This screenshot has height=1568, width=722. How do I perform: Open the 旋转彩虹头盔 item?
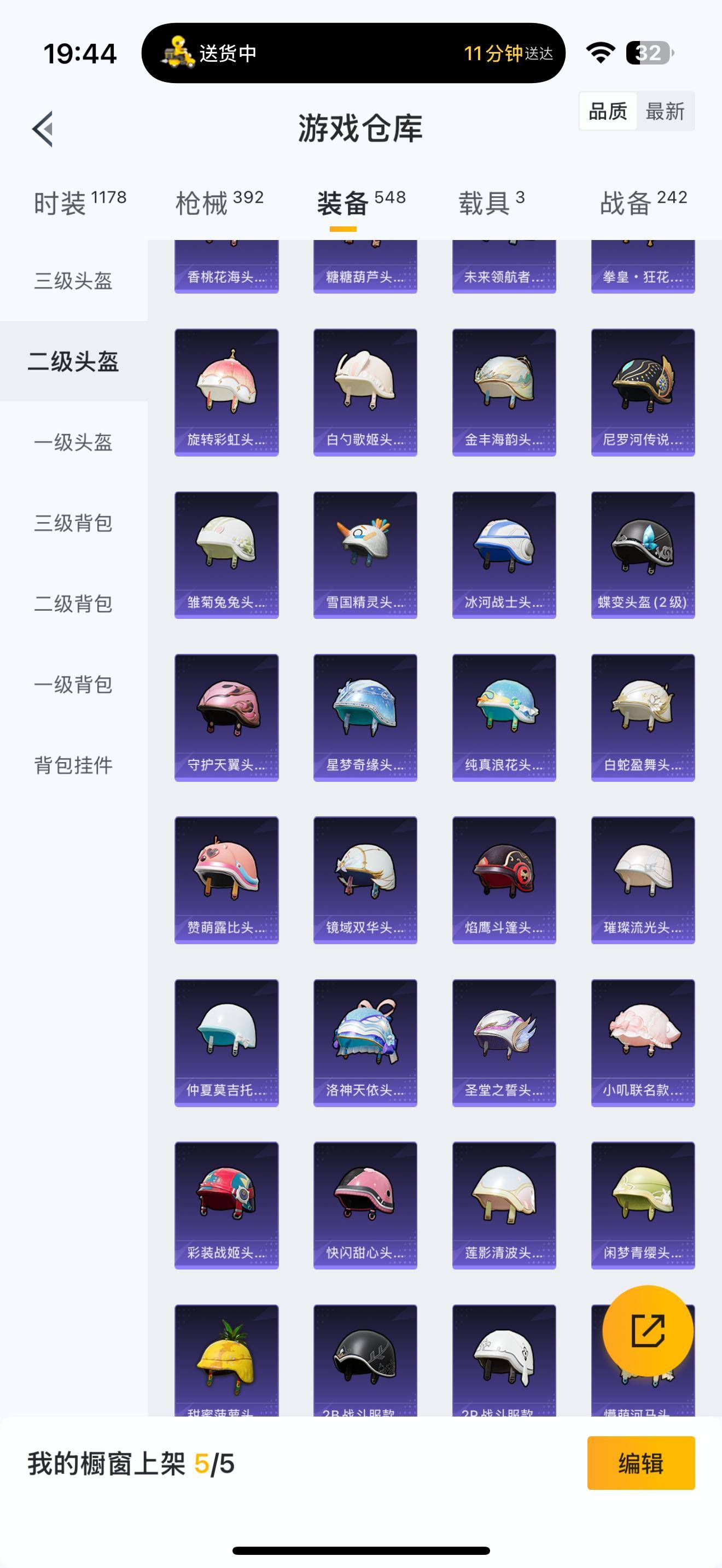[x=226, y=393]
